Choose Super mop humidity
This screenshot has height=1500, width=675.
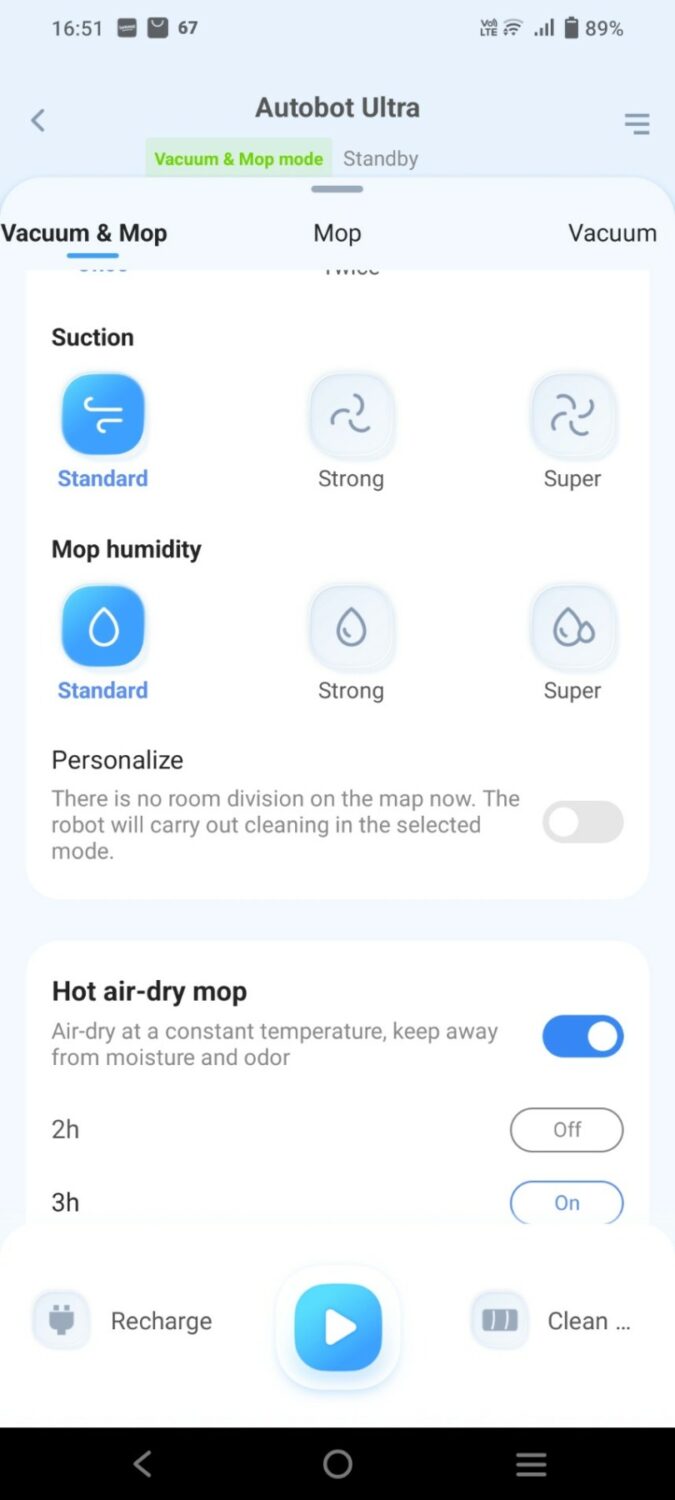point(572,626)
